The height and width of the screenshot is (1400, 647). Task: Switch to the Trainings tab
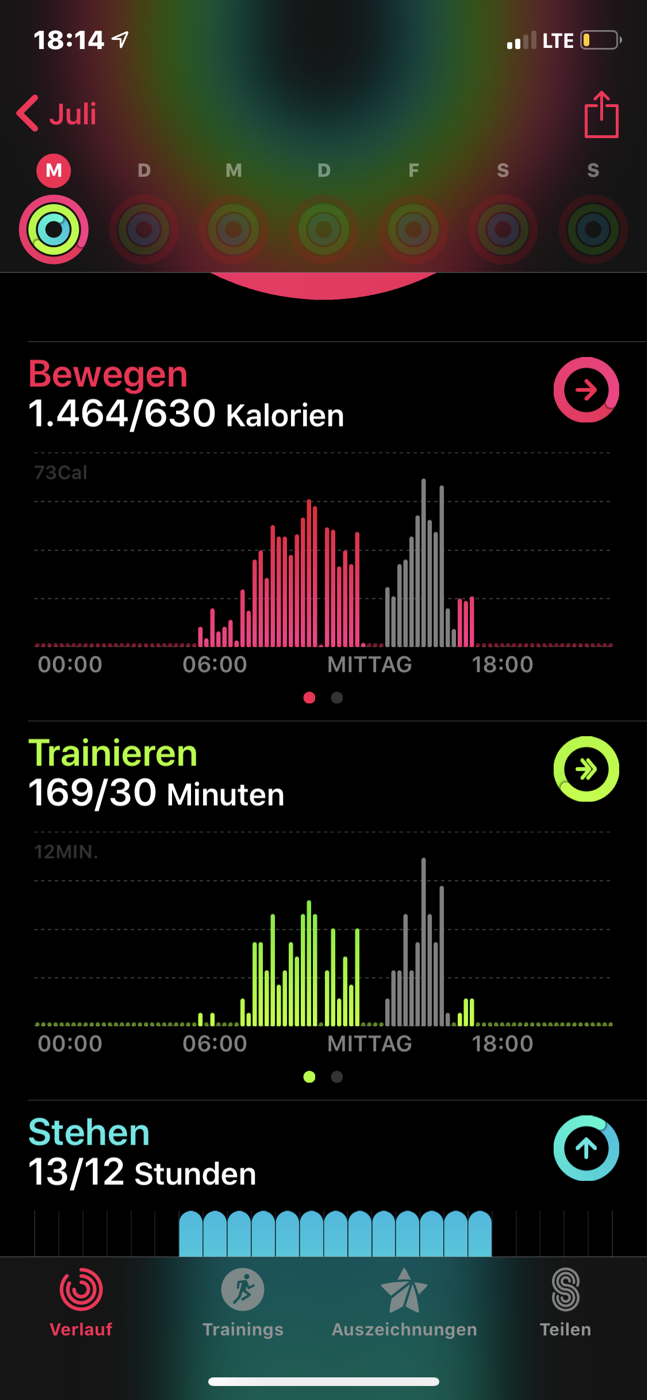click(x=243, y=1302)
